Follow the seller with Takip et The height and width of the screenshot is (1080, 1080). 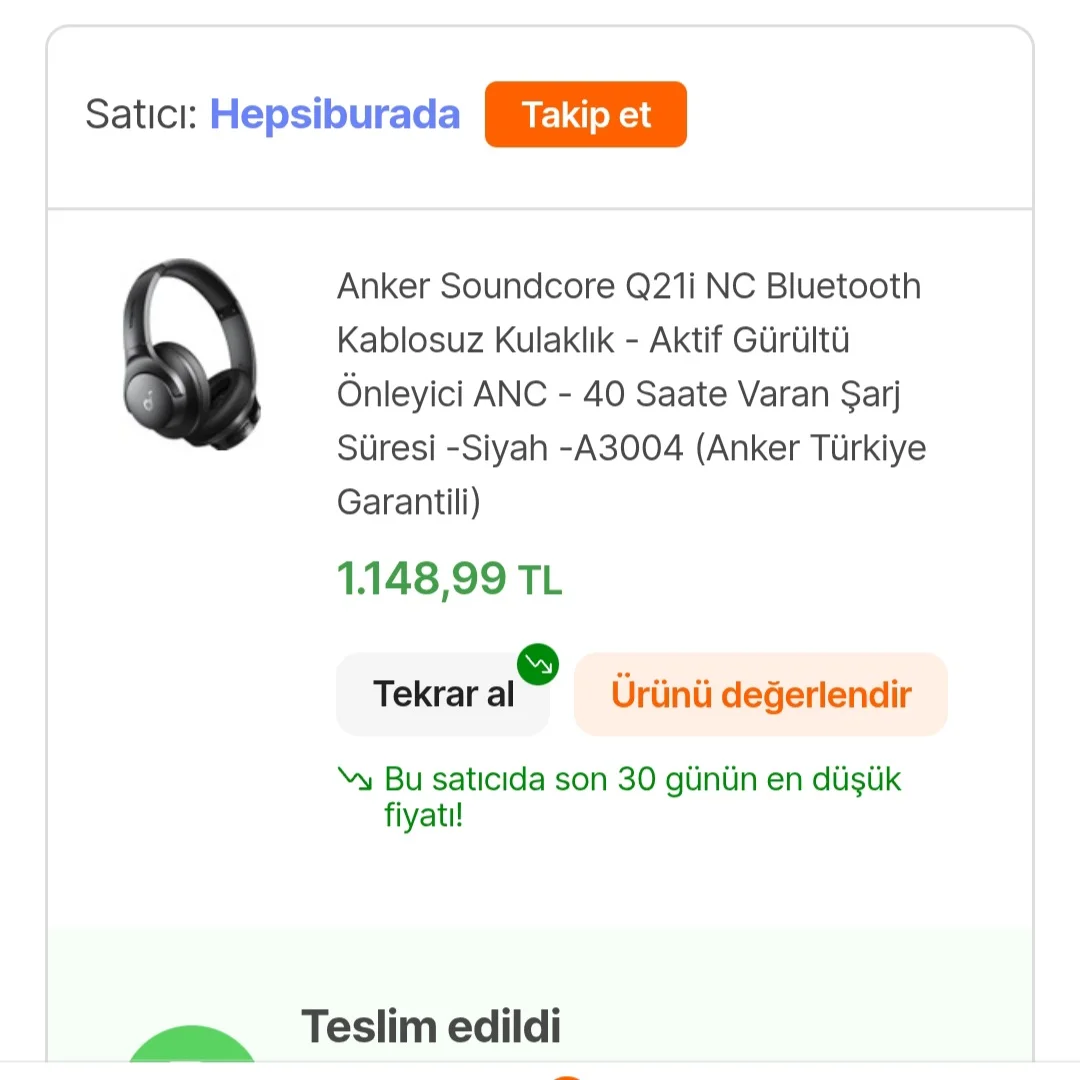click(x=586, y=115)
